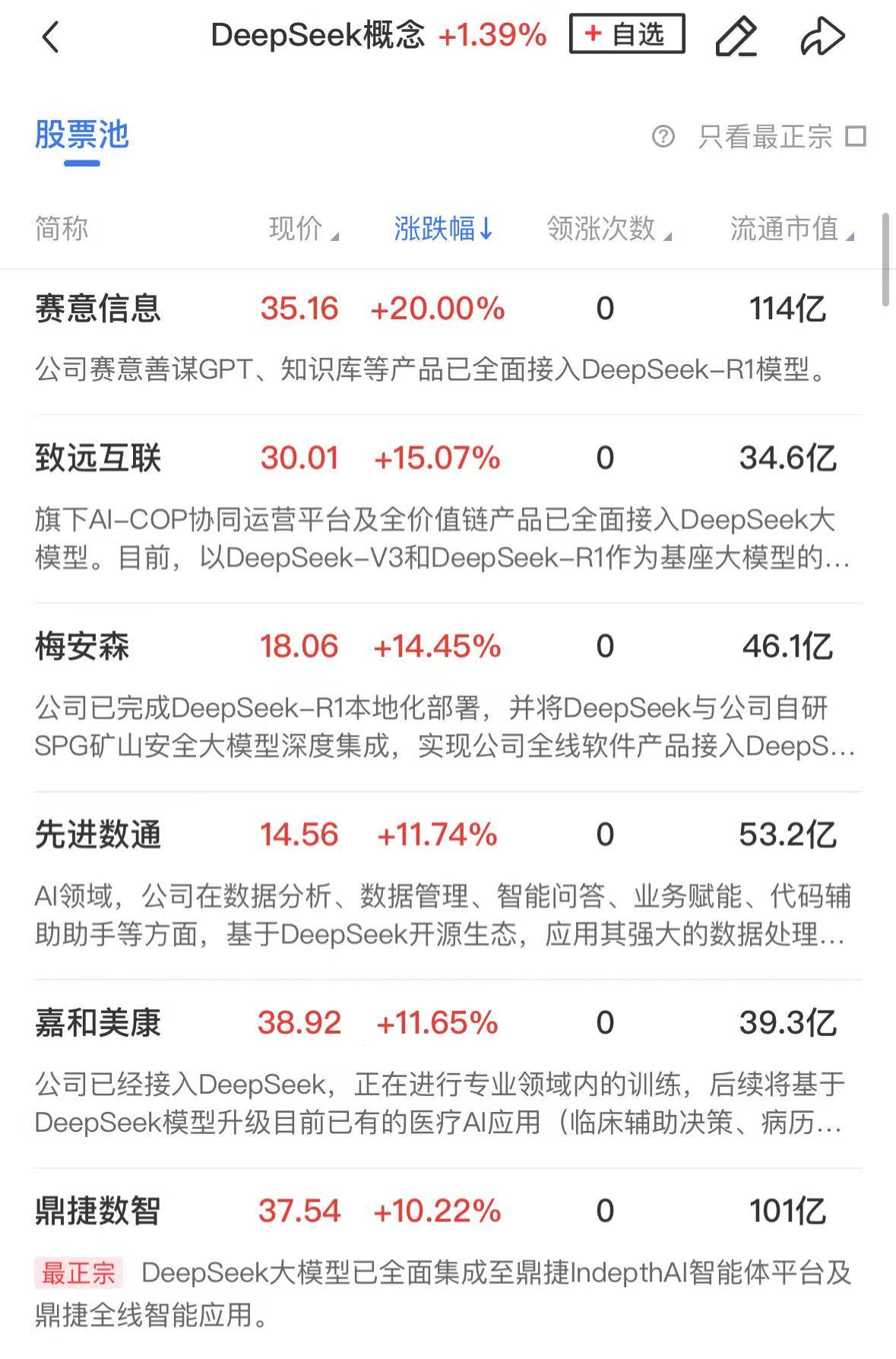
Task: Open the 先进数通 stock row
Action: 99,835
